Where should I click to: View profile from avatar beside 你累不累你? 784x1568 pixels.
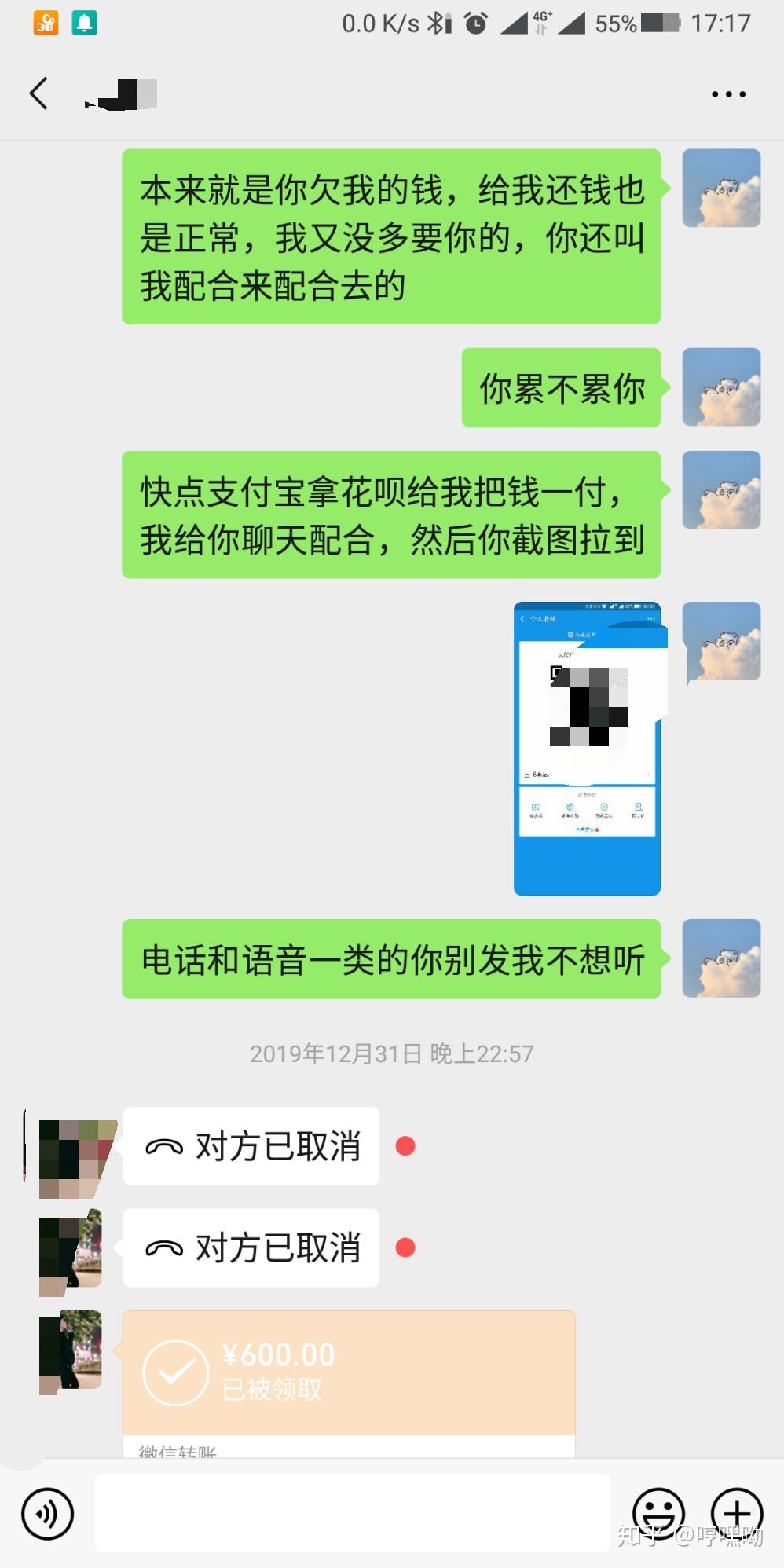click(721, 387)
